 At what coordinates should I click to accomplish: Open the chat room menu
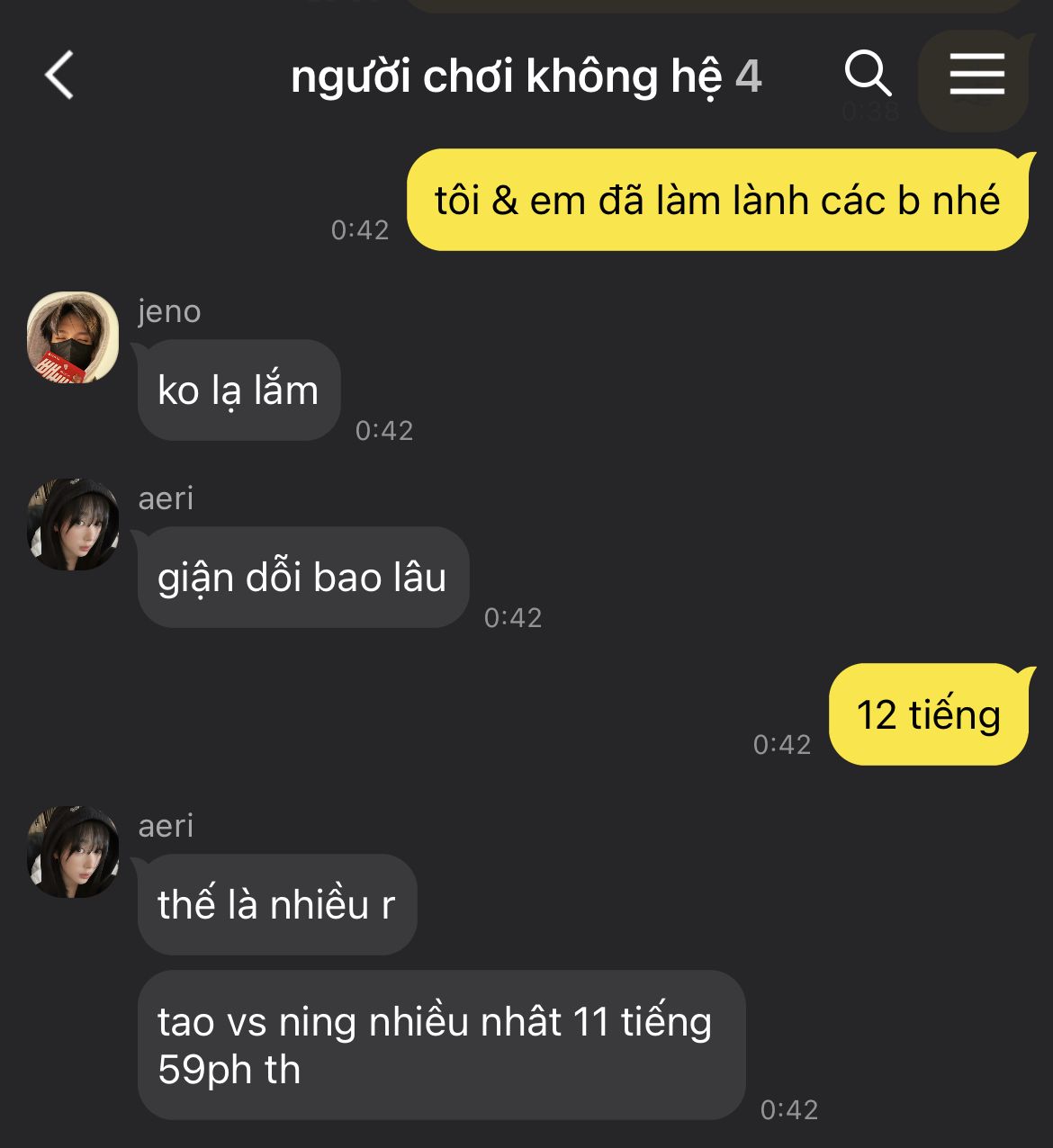pyautogui.click(x=976, y=74)
